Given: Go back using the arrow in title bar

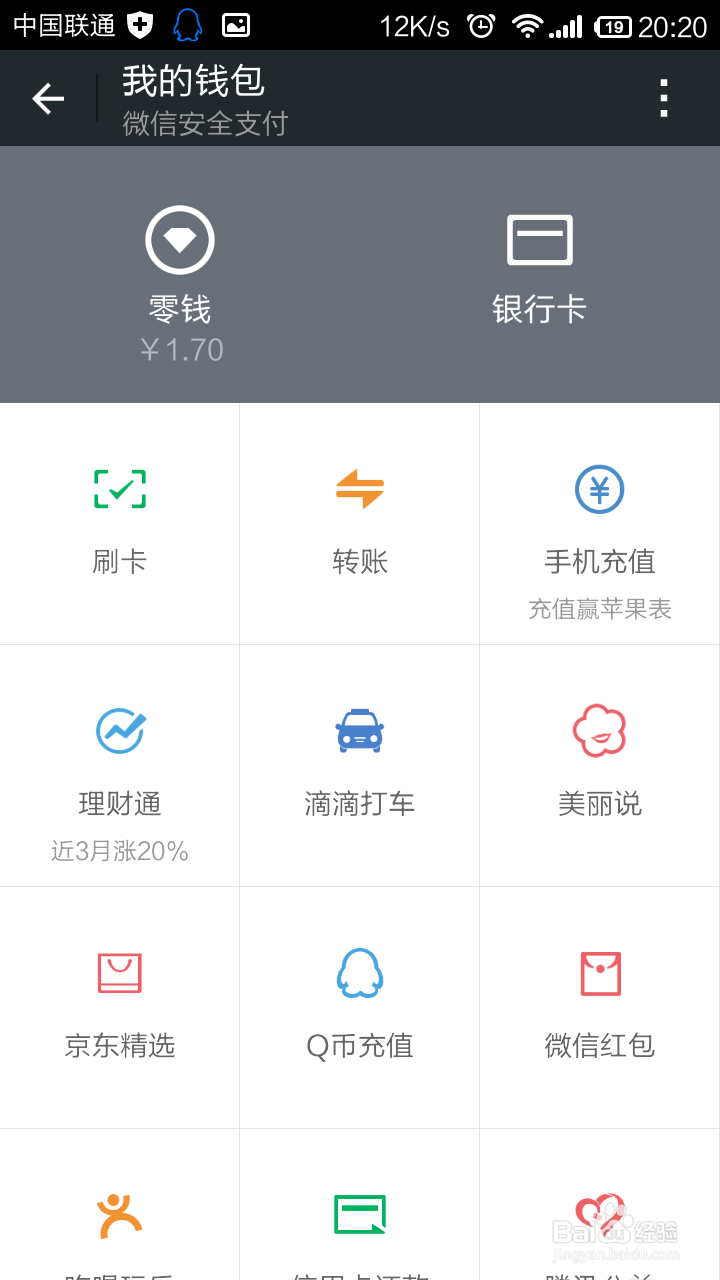Looking at the screenshot, I should tap(47, 97).
